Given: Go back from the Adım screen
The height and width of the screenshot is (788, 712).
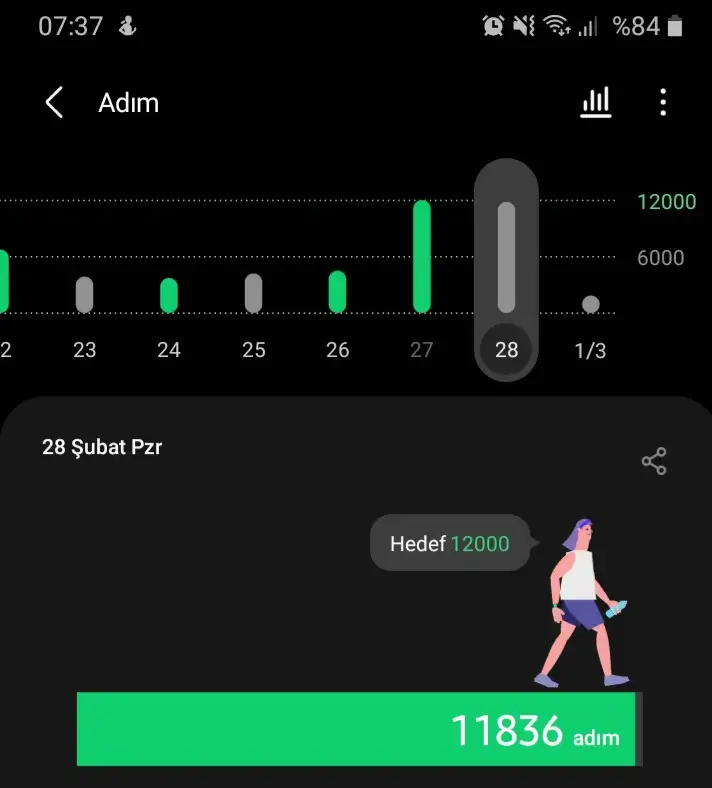Looking at the screenshot, I should [x=54, y=103].
